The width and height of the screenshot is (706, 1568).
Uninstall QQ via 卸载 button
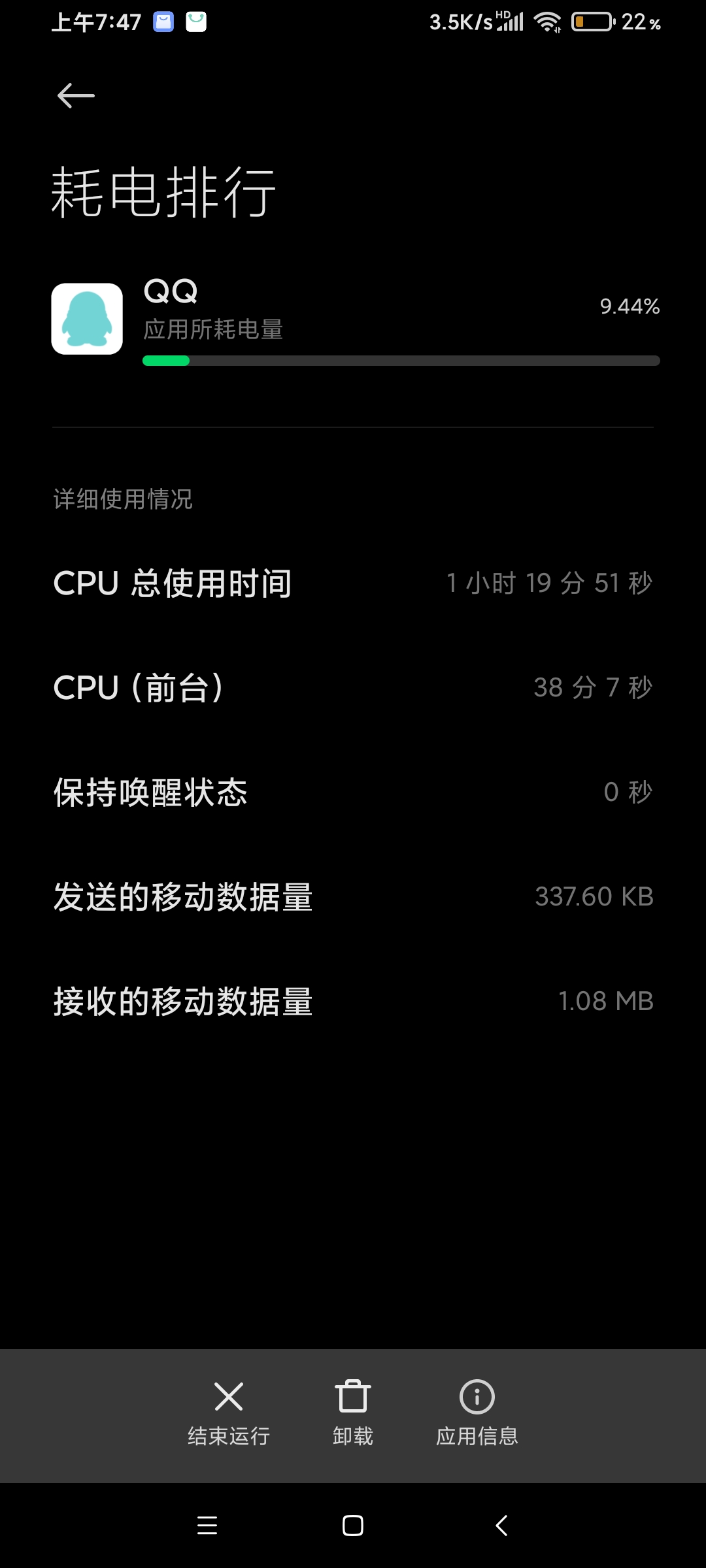(352, 1413)
